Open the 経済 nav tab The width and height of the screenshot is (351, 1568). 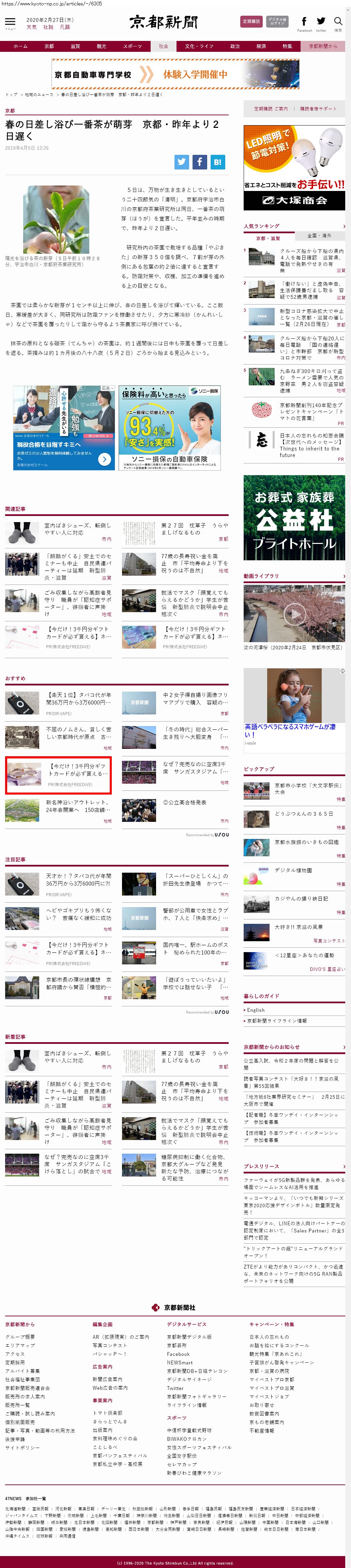pyautogui.click(x=261, y=46)
